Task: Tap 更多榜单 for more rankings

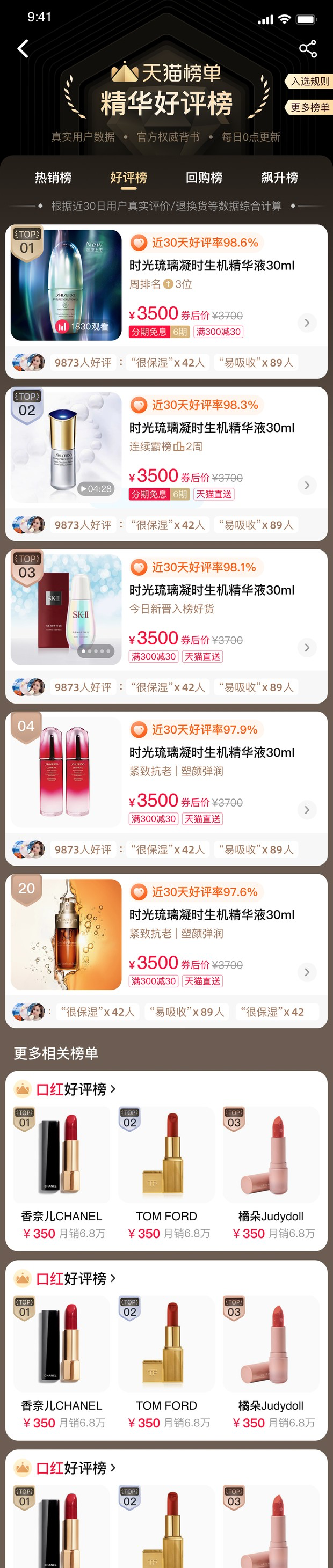Action: point(309,107)
